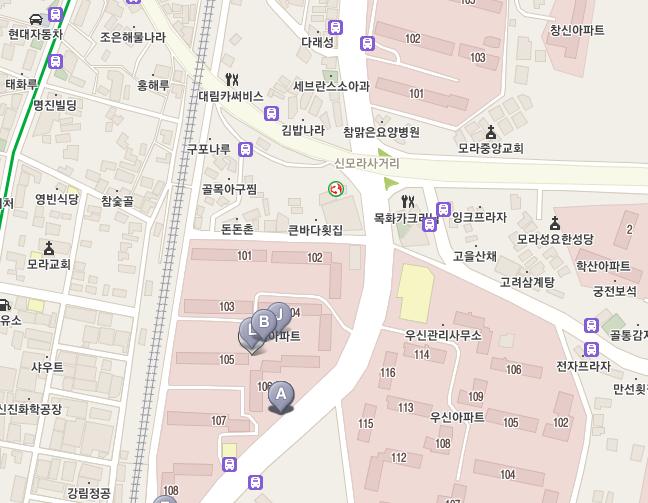The height and width of the screenshot is (503, 648).
Task: Select map marker J
Action: (x=283, y=313)
